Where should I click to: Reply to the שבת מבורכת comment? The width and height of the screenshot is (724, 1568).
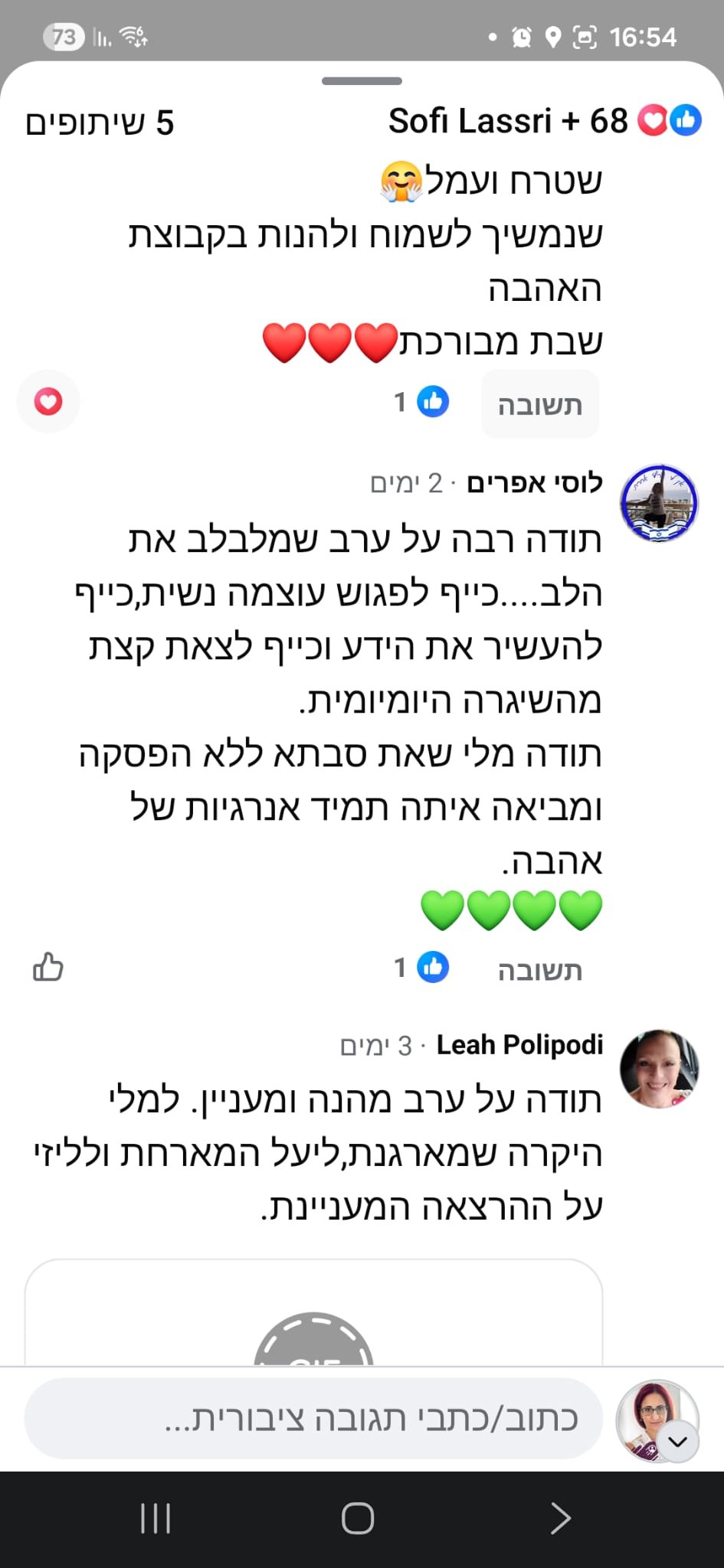539,405
